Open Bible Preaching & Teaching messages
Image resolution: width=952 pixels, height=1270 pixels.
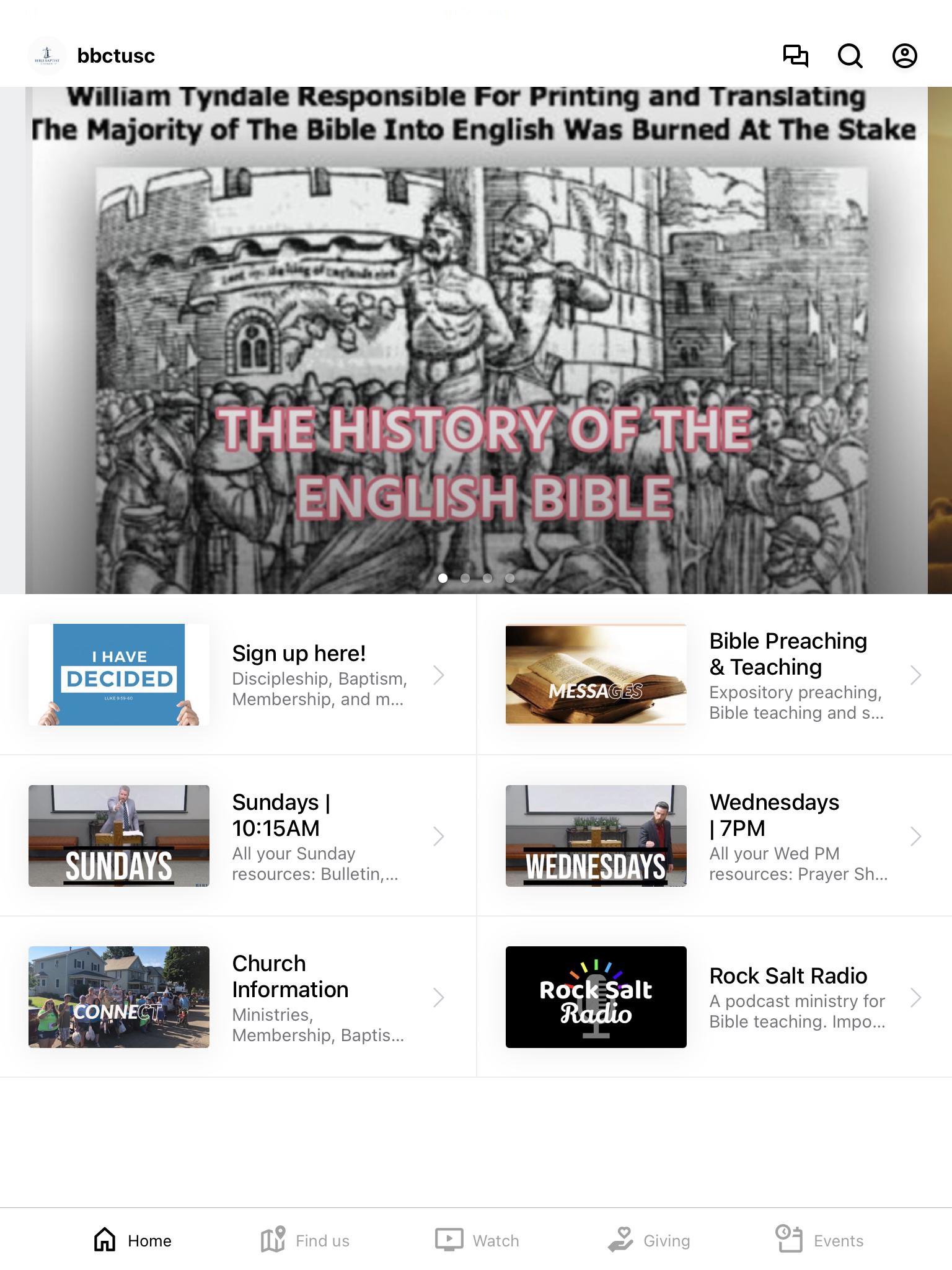click(714, 675)
